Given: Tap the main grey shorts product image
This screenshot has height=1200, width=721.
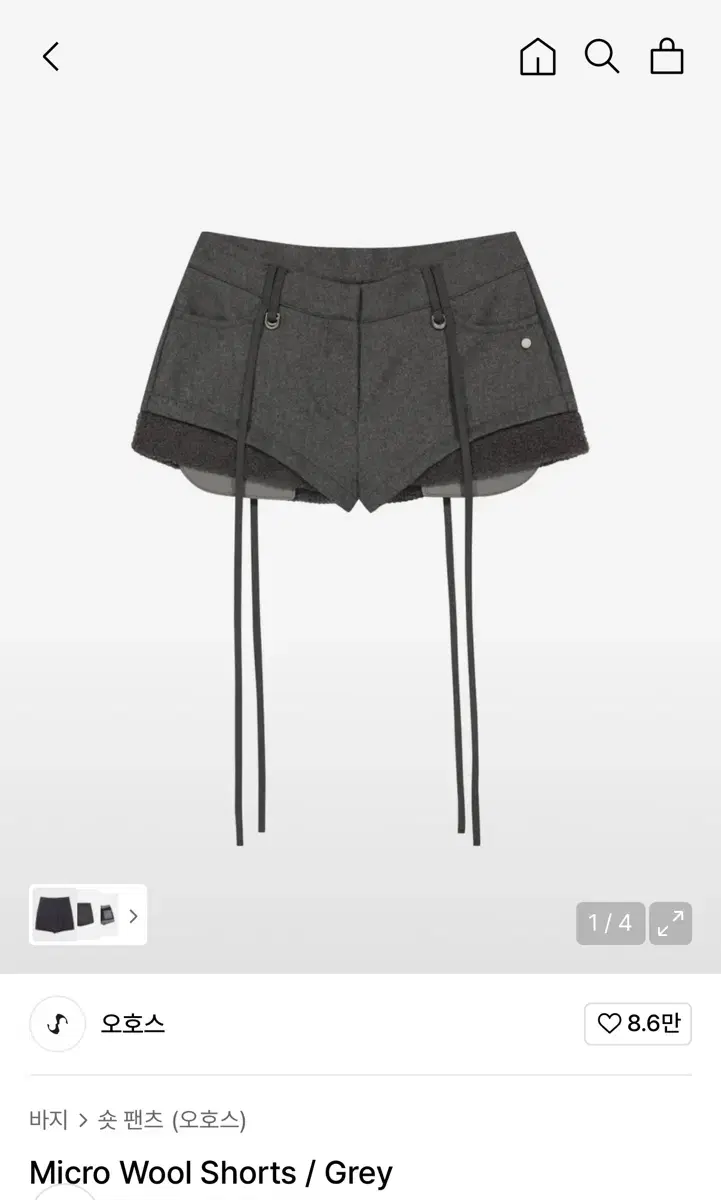Looking at the screenshot, I should tap(360, 450).
